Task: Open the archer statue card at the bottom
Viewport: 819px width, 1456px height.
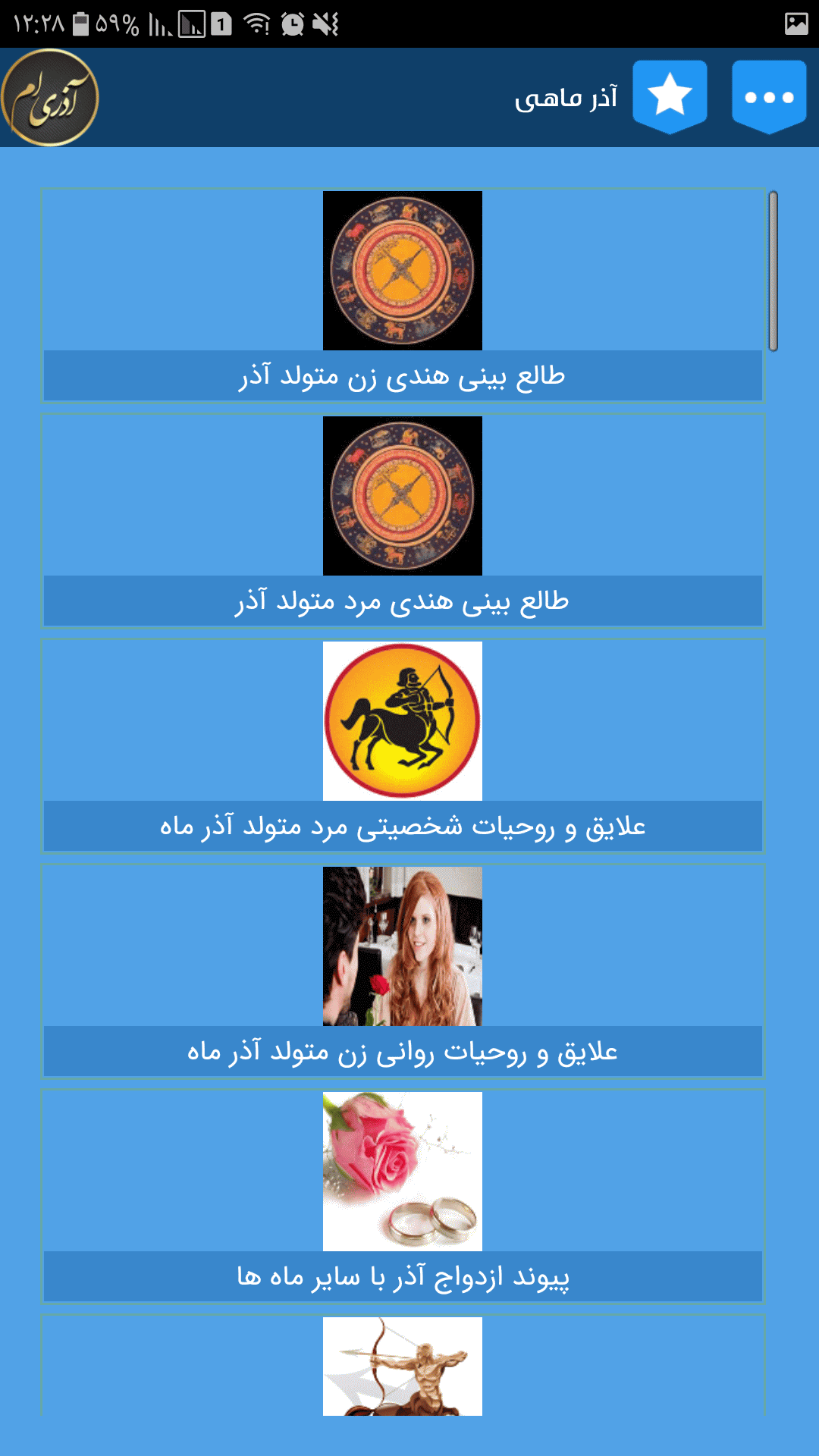Action: click(403, 1366)
